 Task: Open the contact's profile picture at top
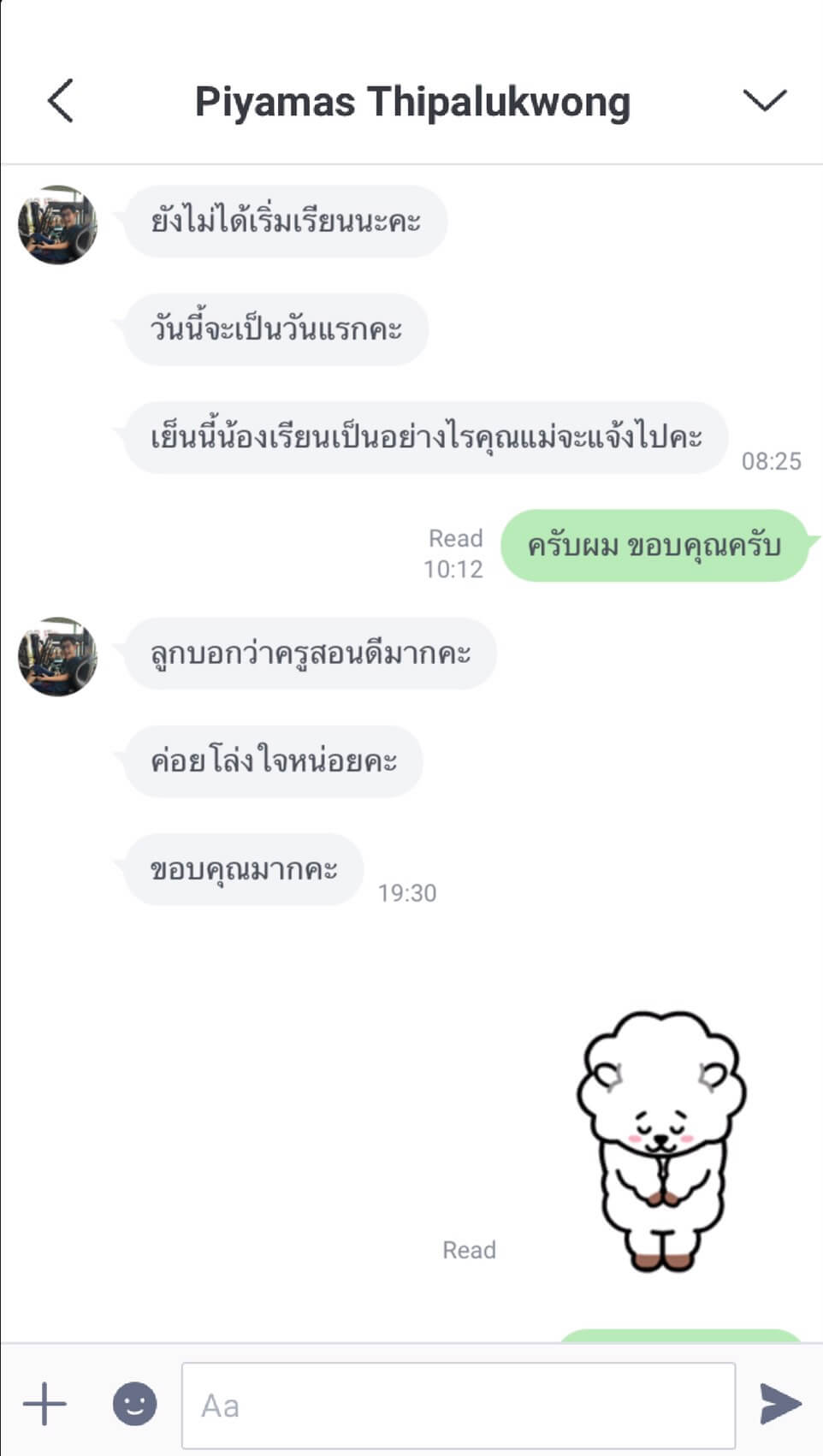click(x=57, y=225)
